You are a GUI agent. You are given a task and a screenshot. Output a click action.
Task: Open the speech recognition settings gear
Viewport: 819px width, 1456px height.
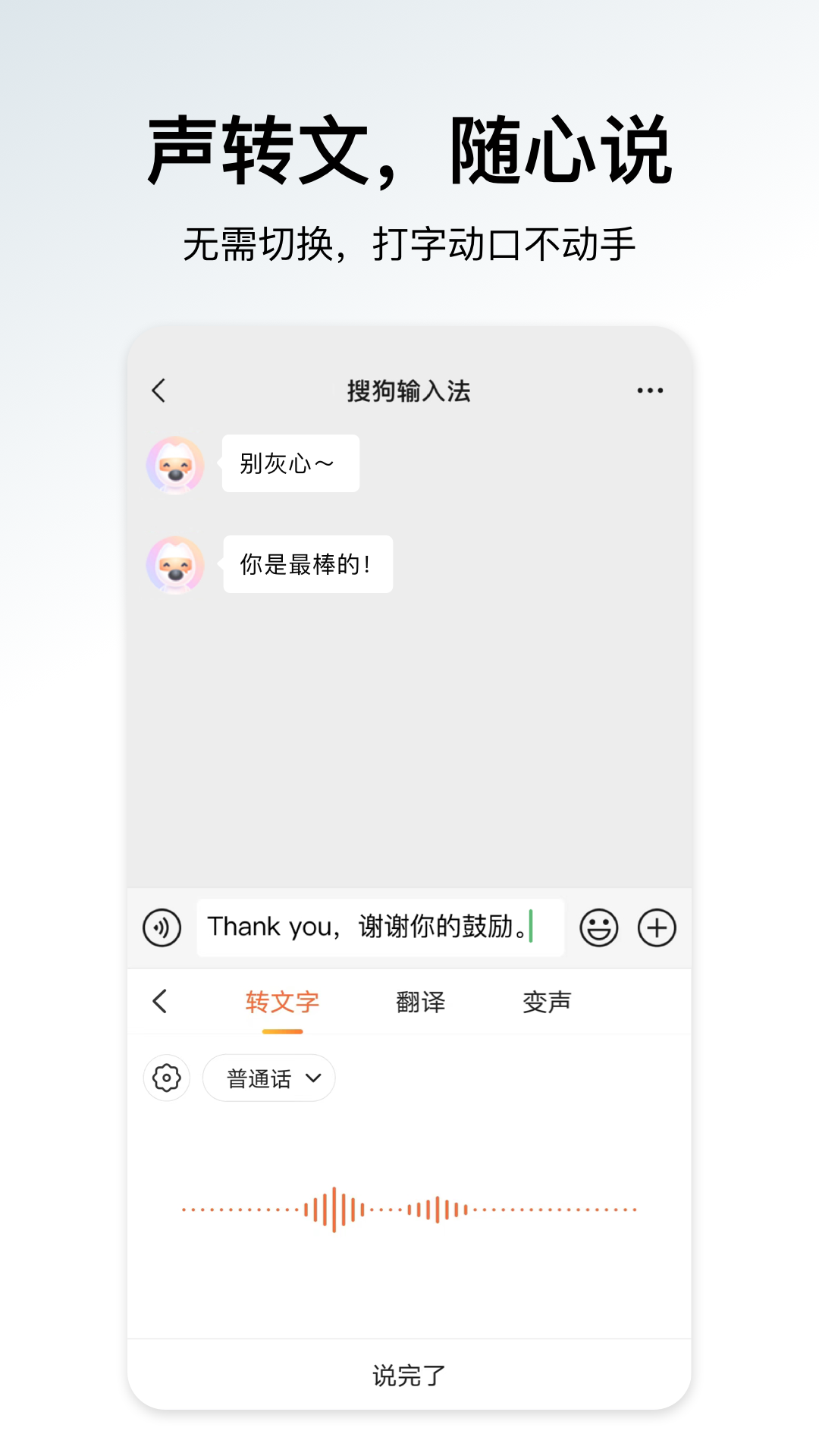click(x=166, y=1078)
